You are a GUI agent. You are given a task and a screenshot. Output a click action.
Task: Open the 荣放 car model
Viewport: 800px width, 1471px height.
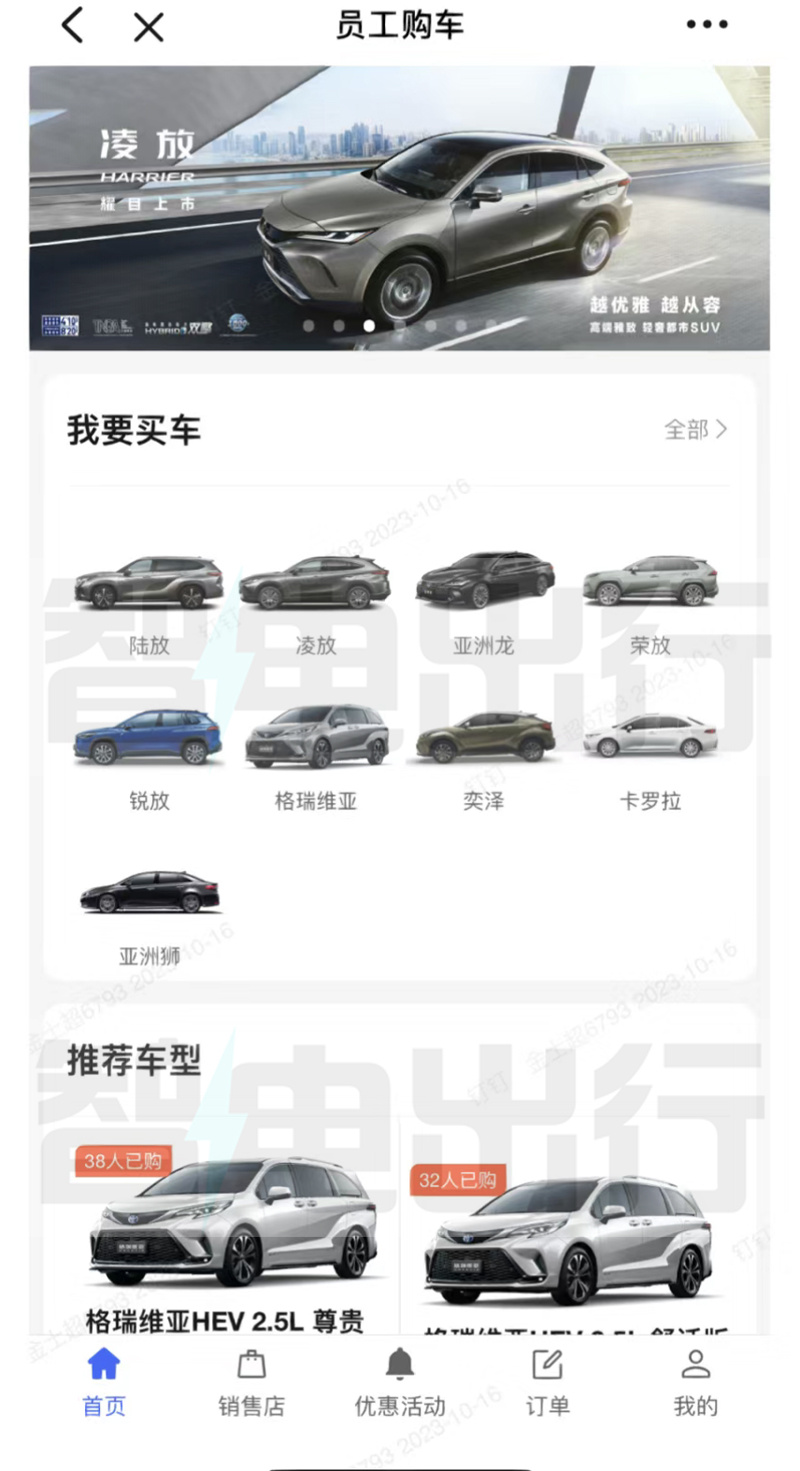click(651, 606)
